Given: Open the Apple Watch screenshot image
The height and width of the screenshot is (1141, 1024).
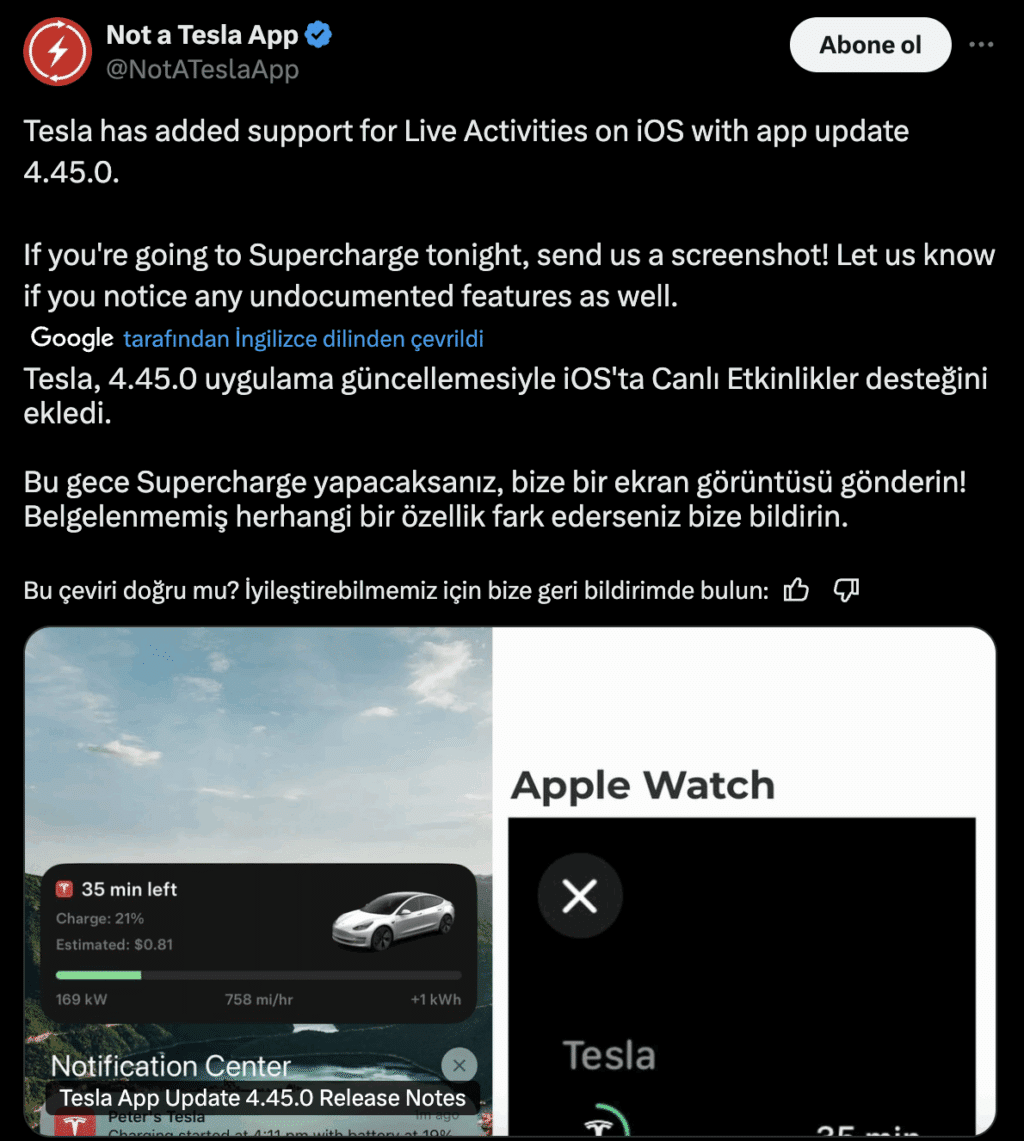Looking at the screenshot, I should pos(744,880).
